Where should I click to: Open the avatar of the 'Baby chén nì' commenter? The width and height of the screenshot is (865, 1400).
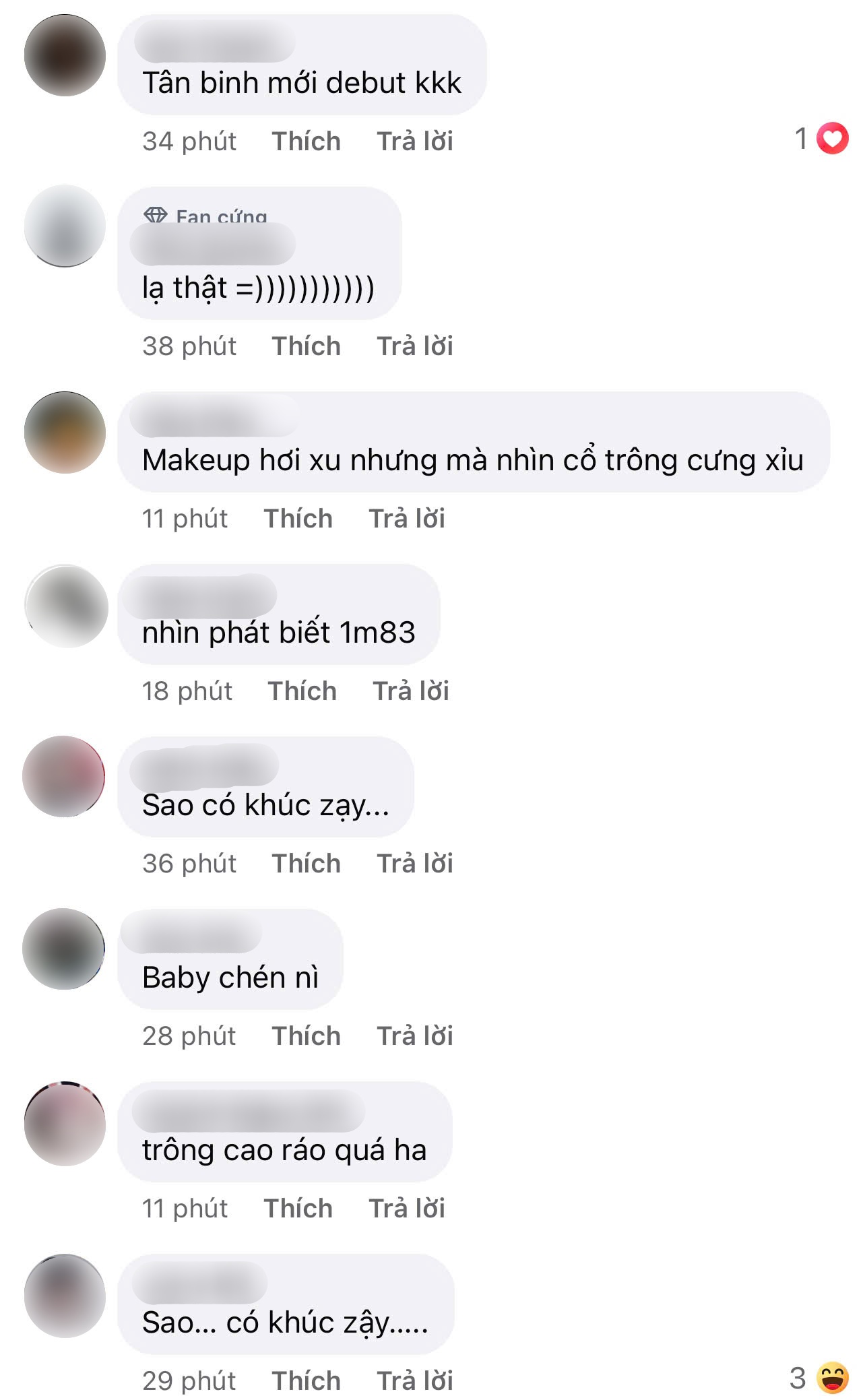point(64,949)
